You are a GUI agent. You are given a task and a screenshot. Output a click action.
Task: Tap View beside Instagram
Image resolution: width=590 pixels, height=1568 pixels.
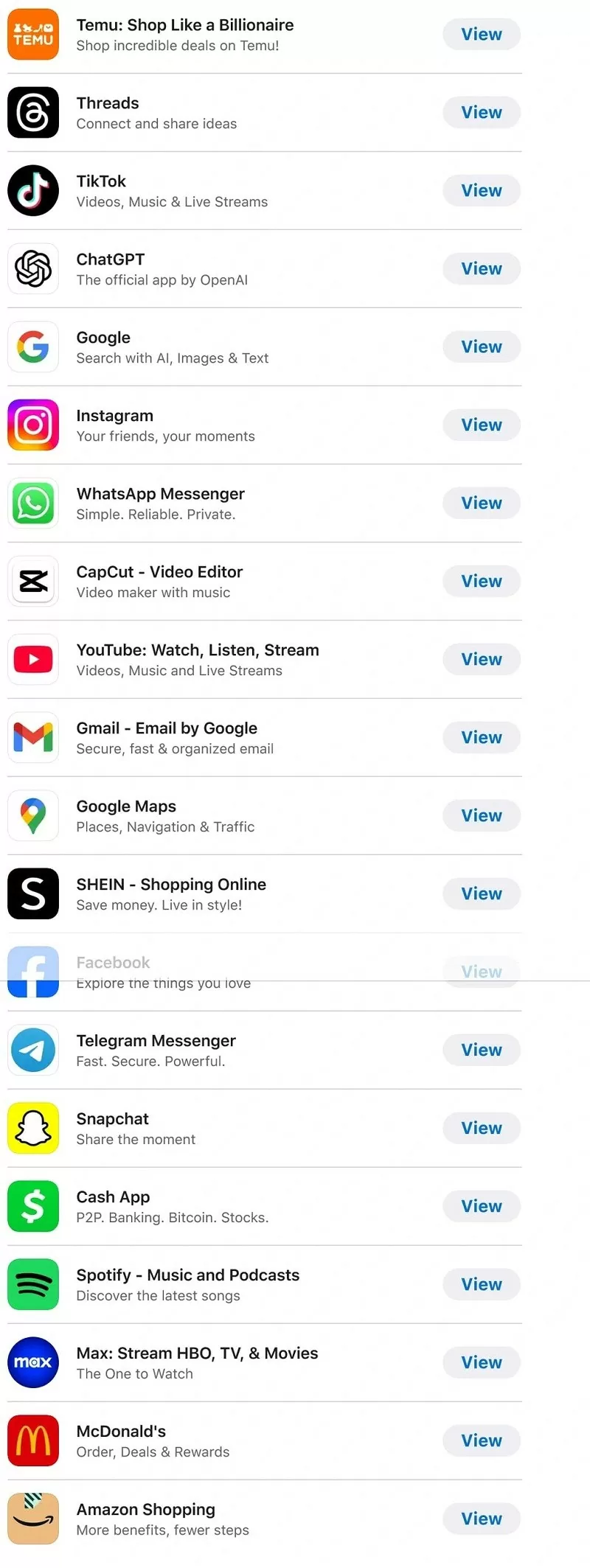pyautogui.click(x=482, y=425)
